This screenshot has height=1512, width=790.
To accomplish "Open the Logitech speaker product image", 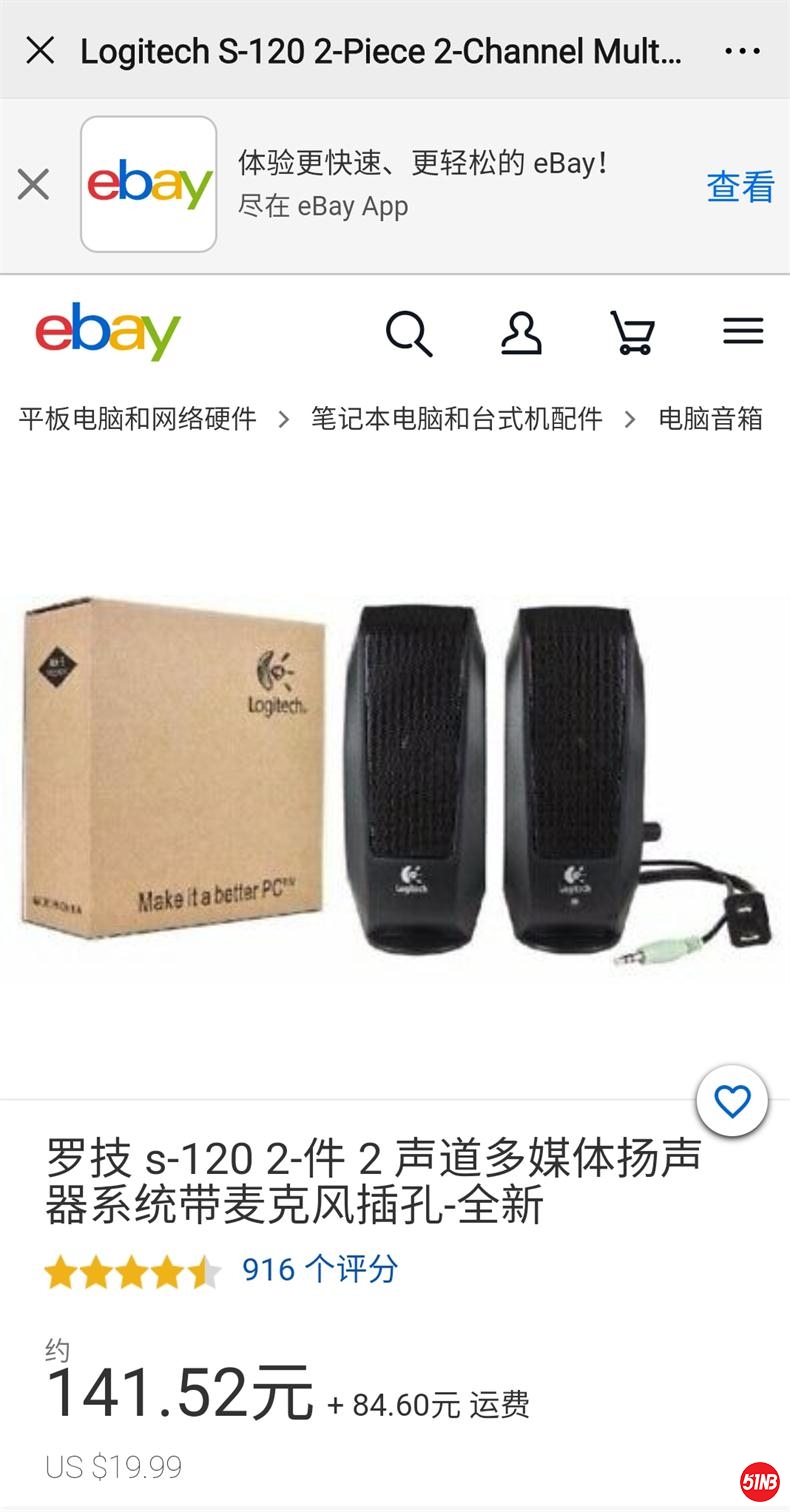I will point(395,780).
